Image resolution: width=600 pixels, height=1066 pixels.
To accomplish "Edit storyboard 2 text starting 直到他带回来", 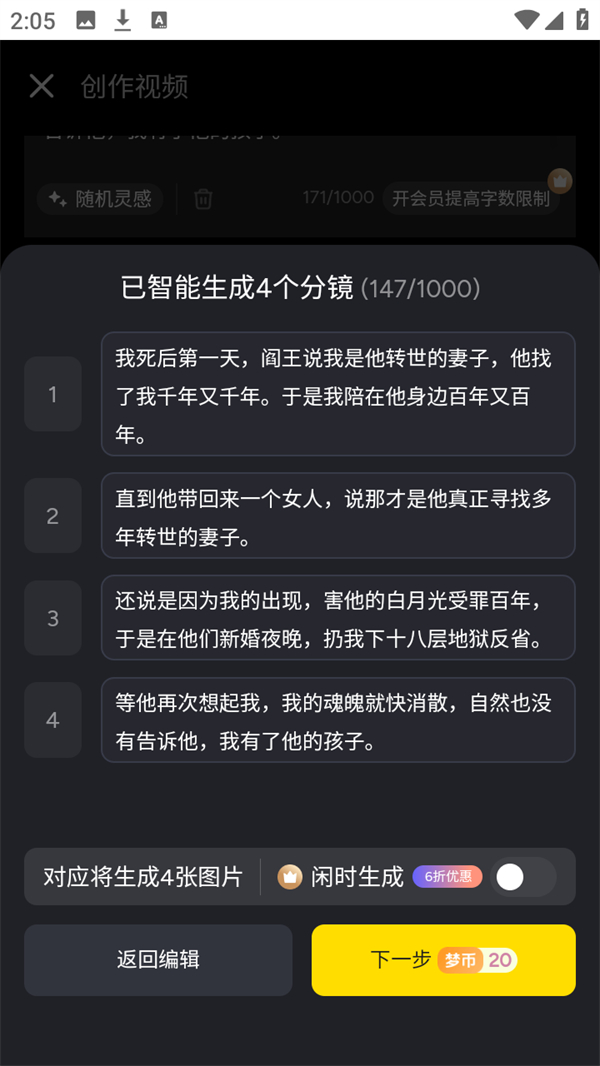I will pos(338,516).
